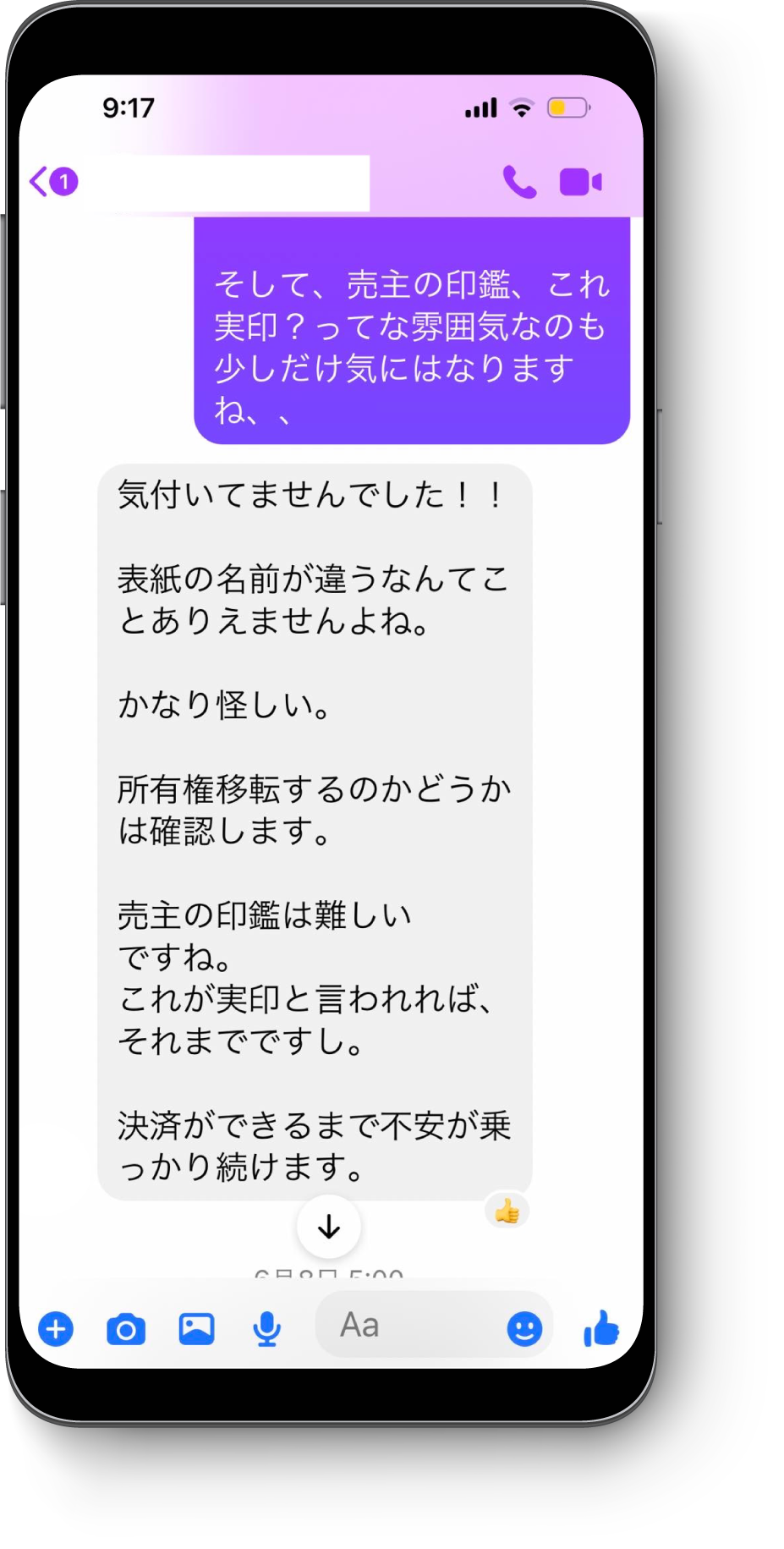The height and width of the screenshot is (1549, 784).
Task: Send a thumbs-up like
Action: tap(601, 1329)
